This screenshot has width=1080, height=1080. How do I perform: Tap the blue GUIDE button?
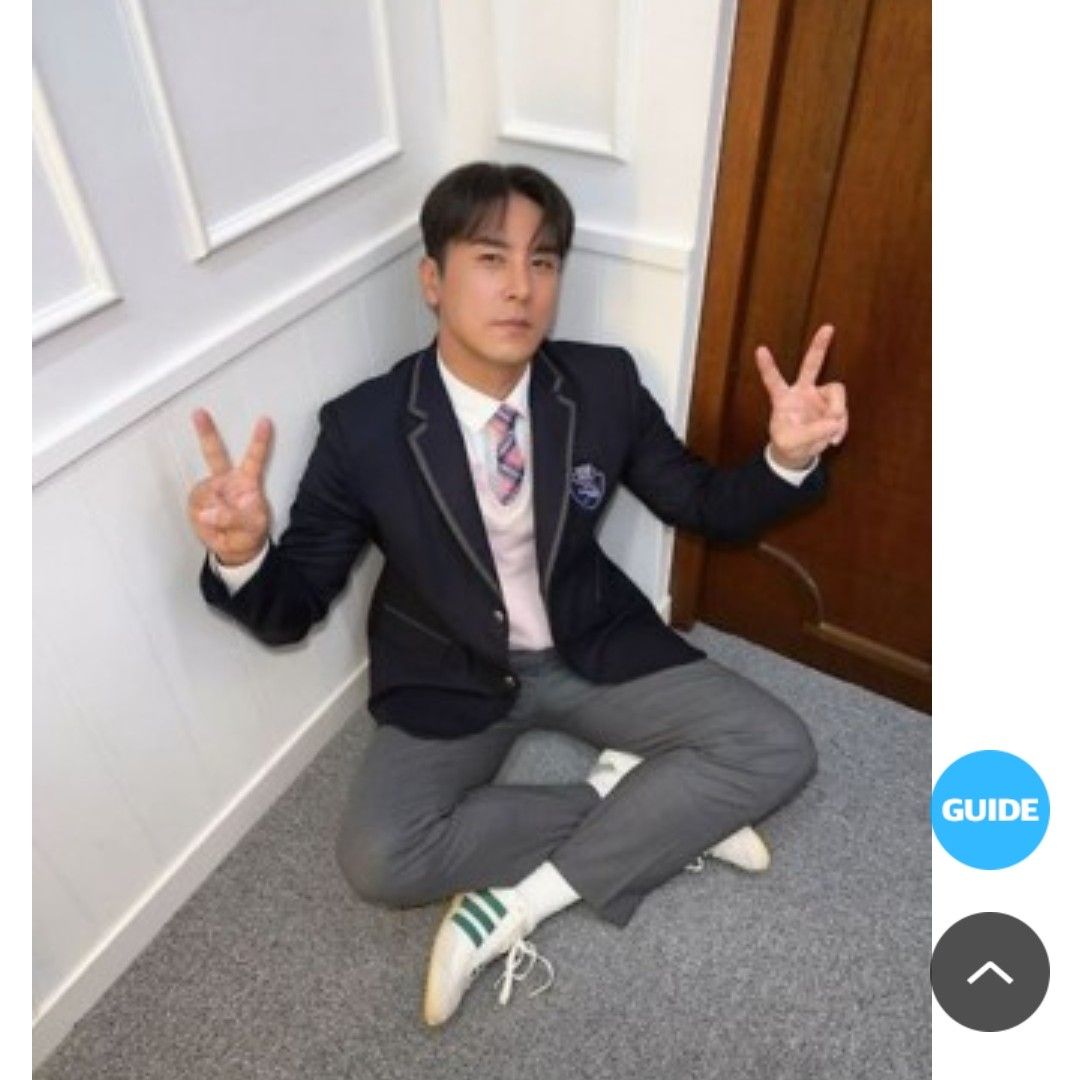tap(990, 809)
